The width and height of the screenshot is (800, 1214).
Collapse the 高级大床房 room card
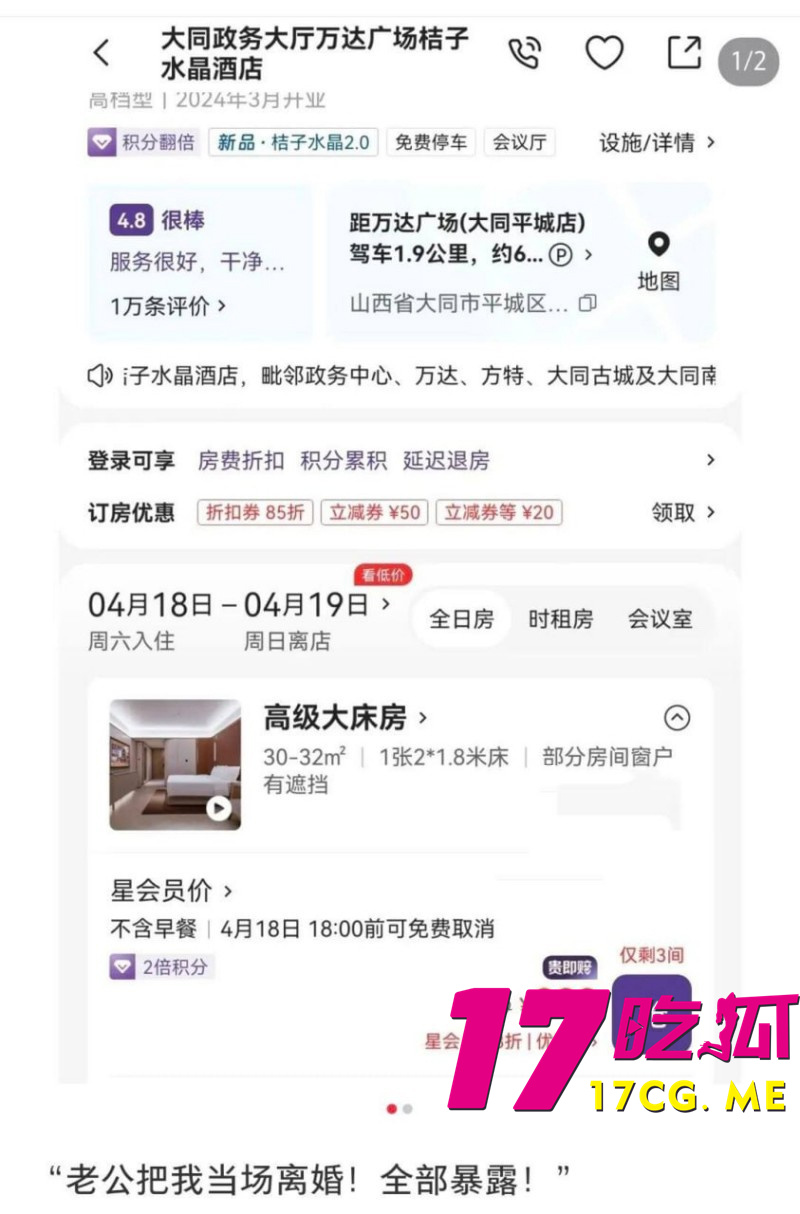click(x=677, y=719)
